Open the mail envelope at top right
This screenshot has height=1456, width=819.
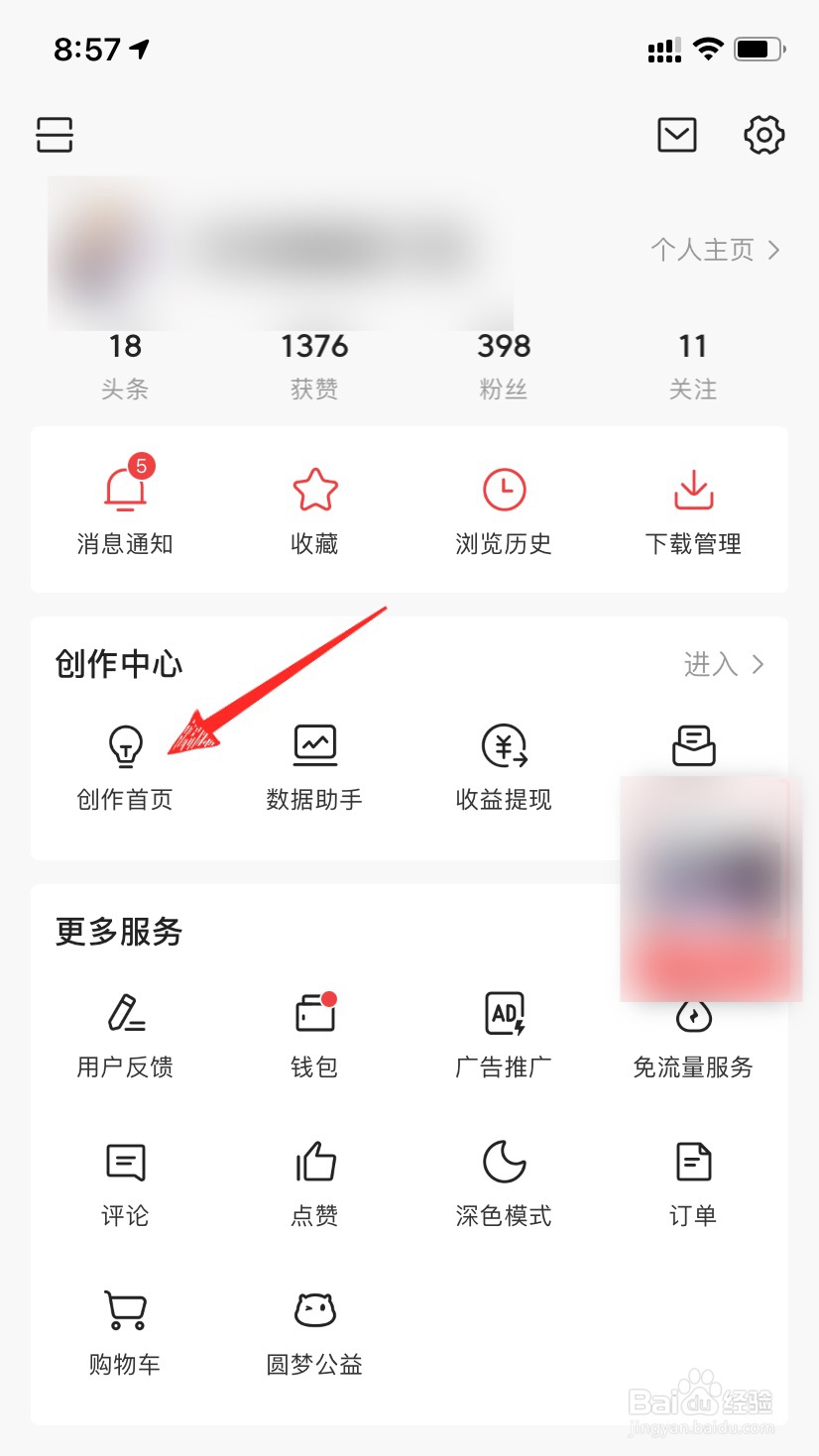pyautogui.click(x=676, y=136)
